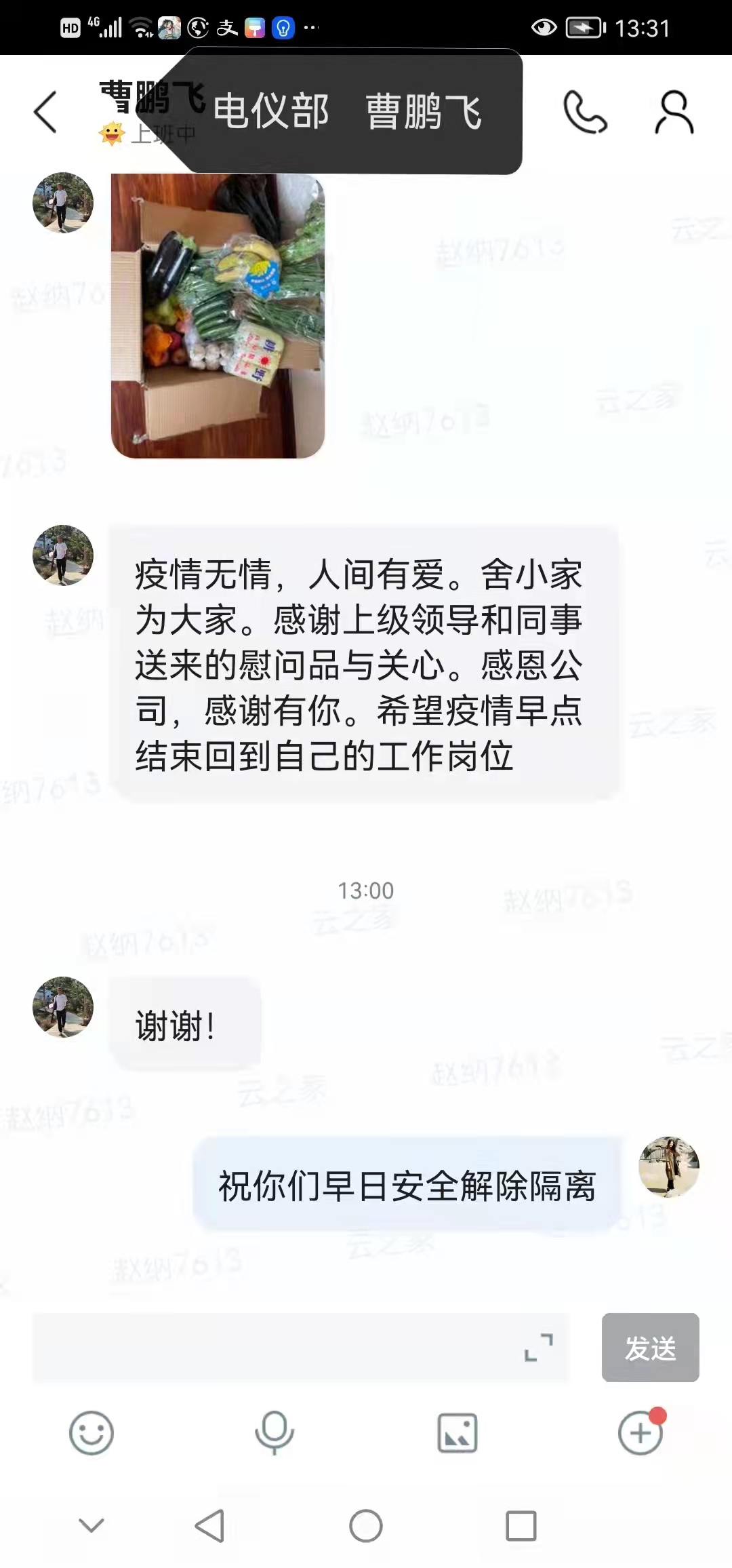Open the contact profile icon
The height and width of the screenshot is (1568, 732).
pos(674,112)
